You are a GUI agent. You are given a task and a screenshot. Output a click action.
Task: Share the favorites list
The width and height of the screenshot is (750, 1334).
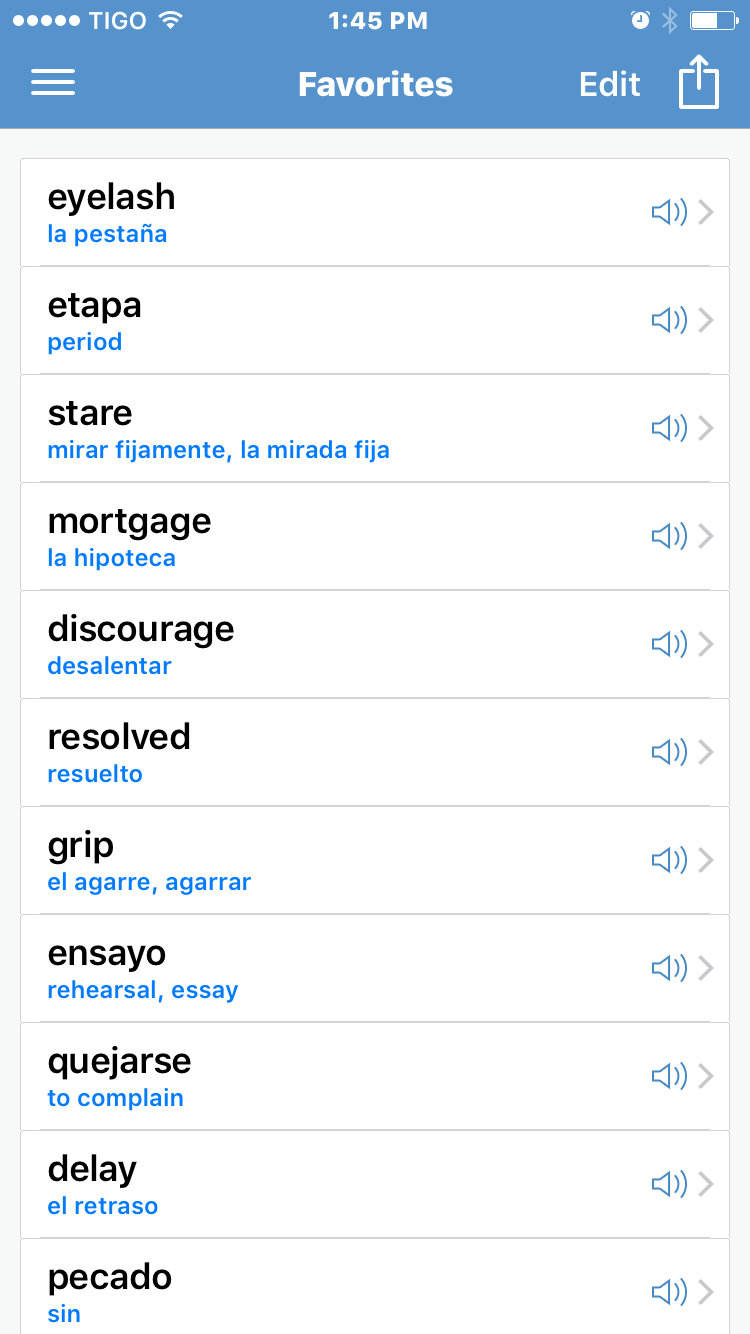(x=699, y=82)
